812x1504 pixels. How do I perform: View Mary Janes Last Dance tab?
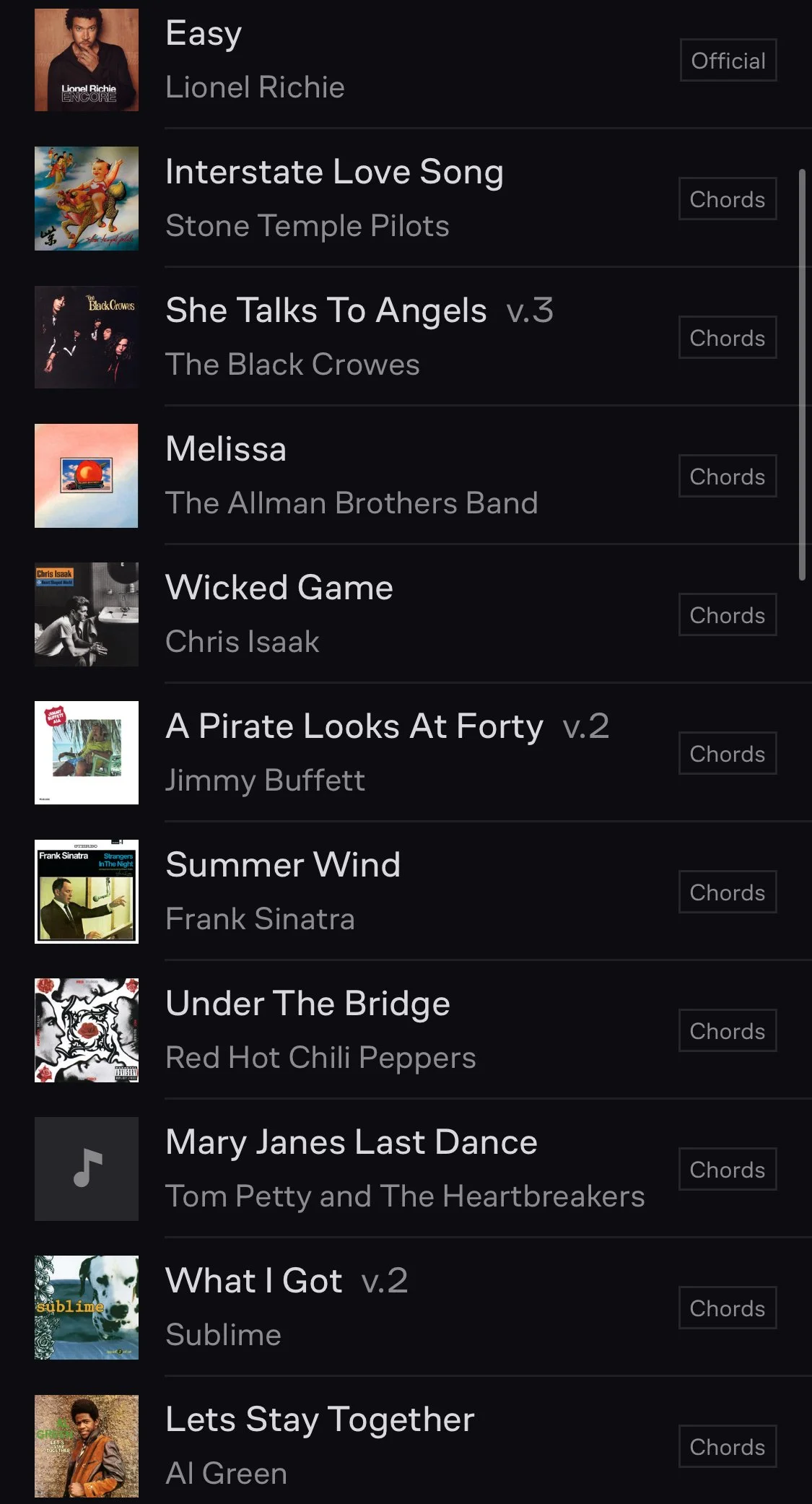click(352, 1143)
